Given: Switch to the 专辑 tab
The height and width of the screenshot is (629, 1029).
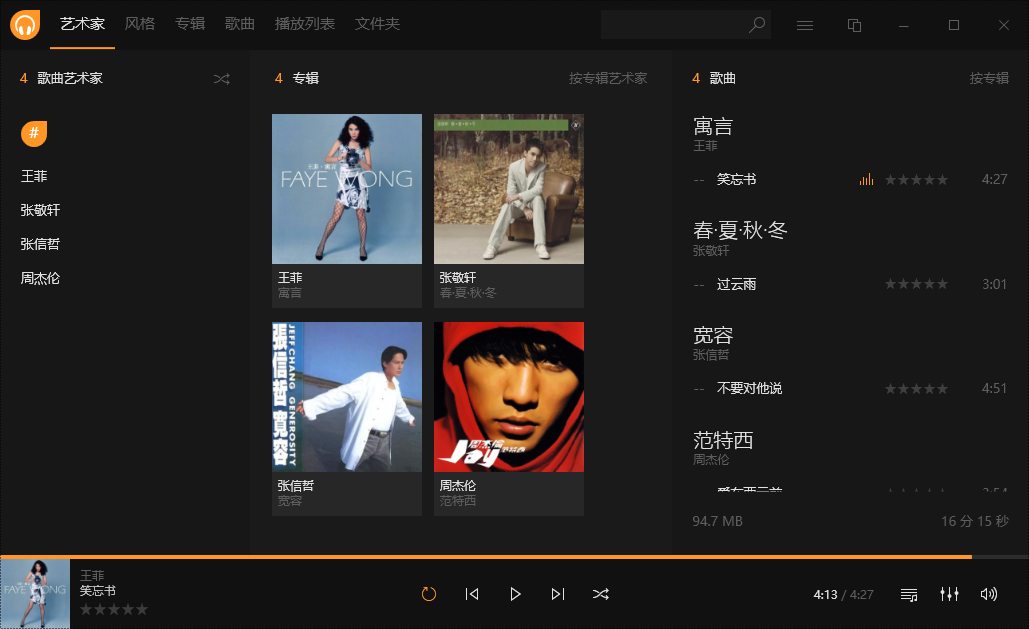Looking at the screenshot, I should pos(190,24).
